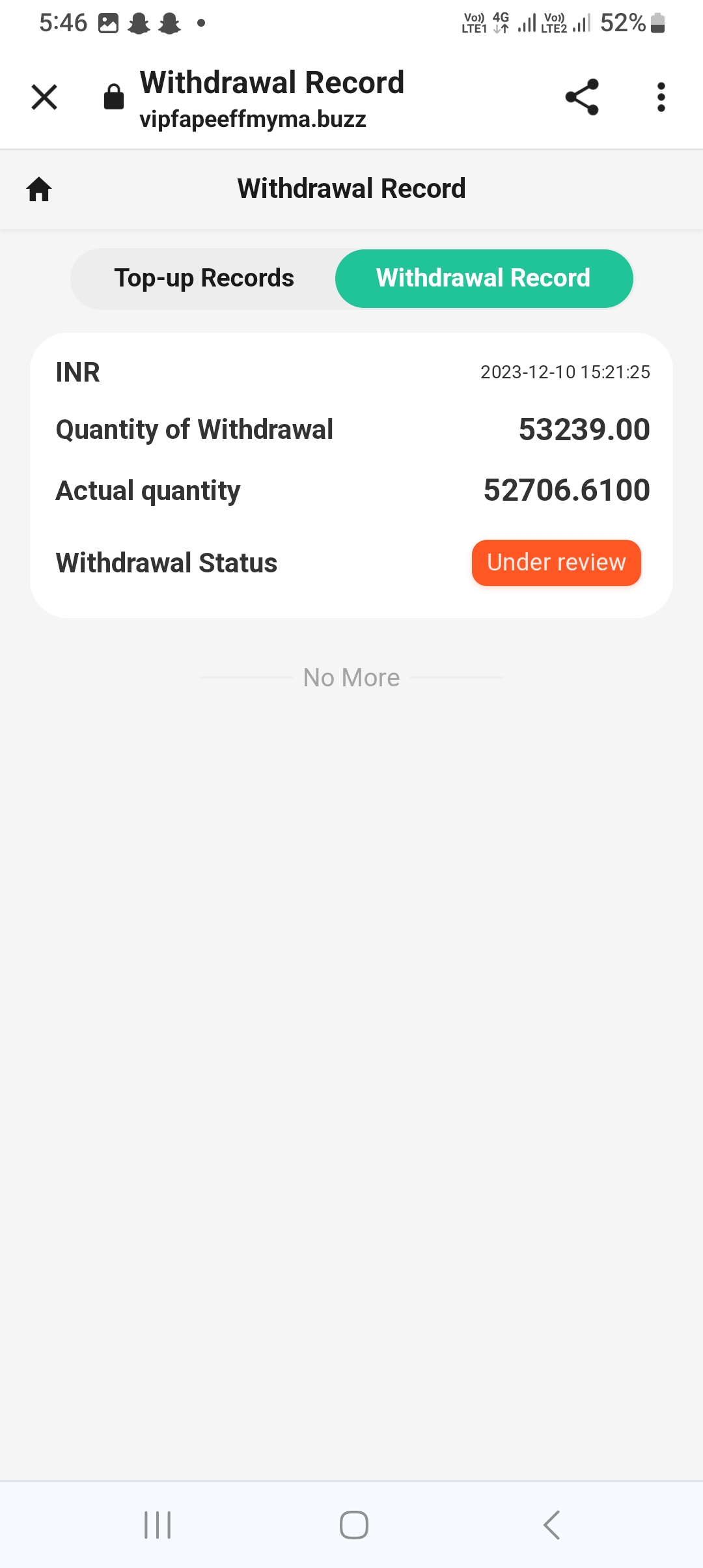The height and width of the screenshot is (1568, 703).
Task: Select the Withdrawal Record tab
Action: pos(484,278)
